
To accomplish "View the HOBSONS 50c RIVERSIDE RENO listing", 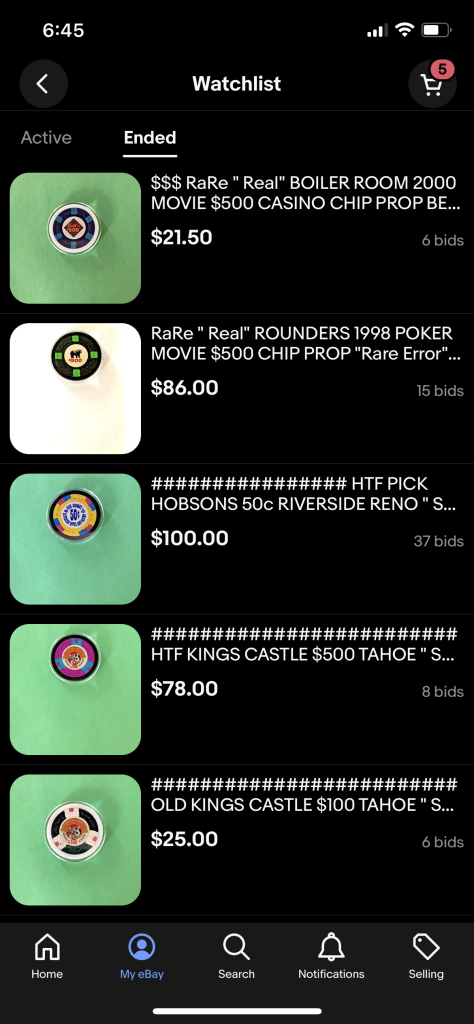I will coord(237,539).
